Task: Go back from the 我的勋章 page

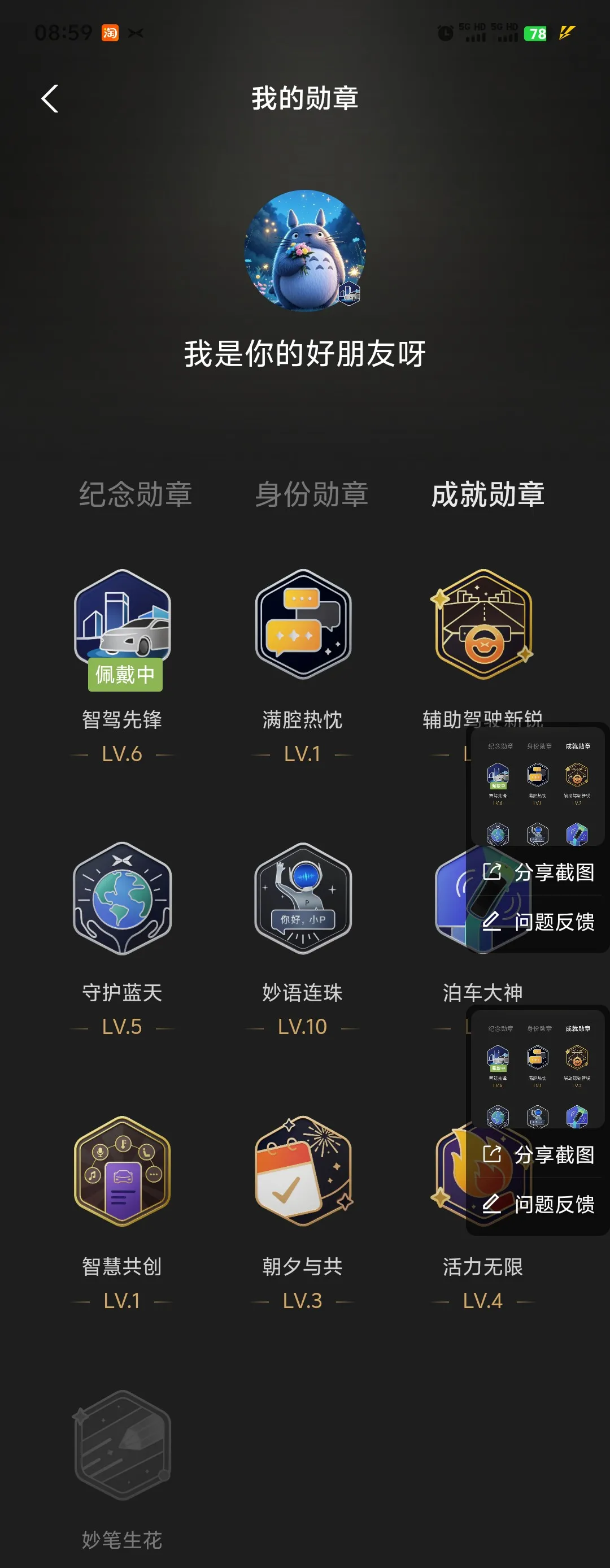Action: pos(50,99)
